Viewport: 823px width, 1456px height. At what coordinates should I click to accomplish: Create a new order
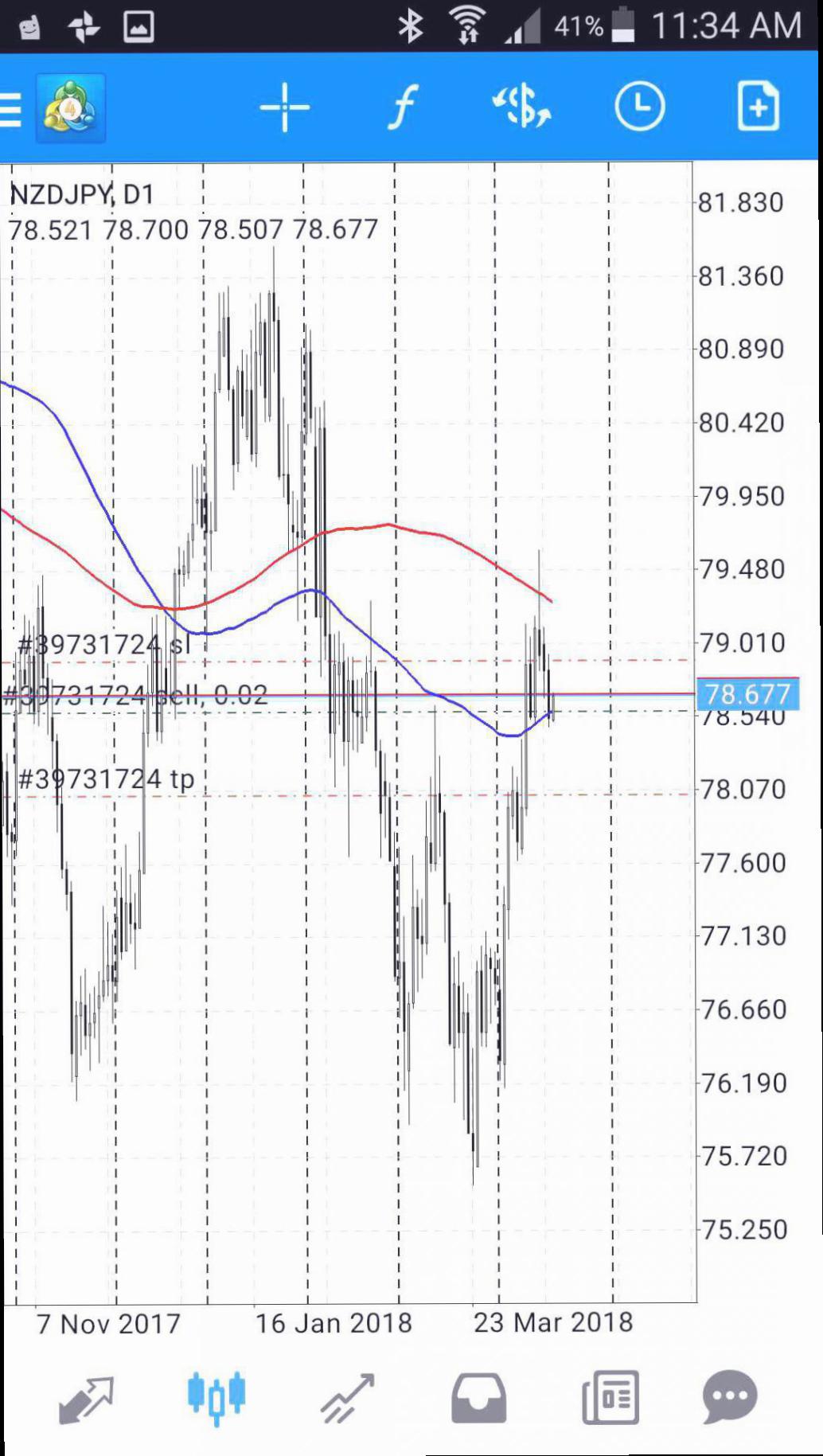coord(758,106)
